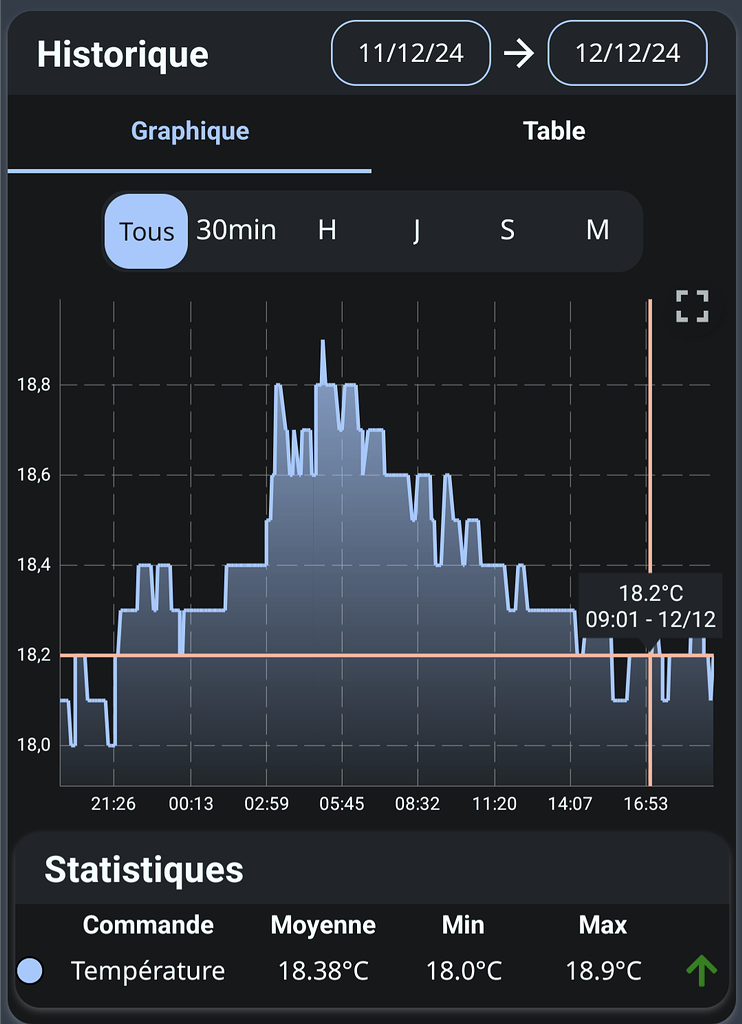Select the J daily view
The height and width of the screenshot is (1024, 742).
pos(416,231)
